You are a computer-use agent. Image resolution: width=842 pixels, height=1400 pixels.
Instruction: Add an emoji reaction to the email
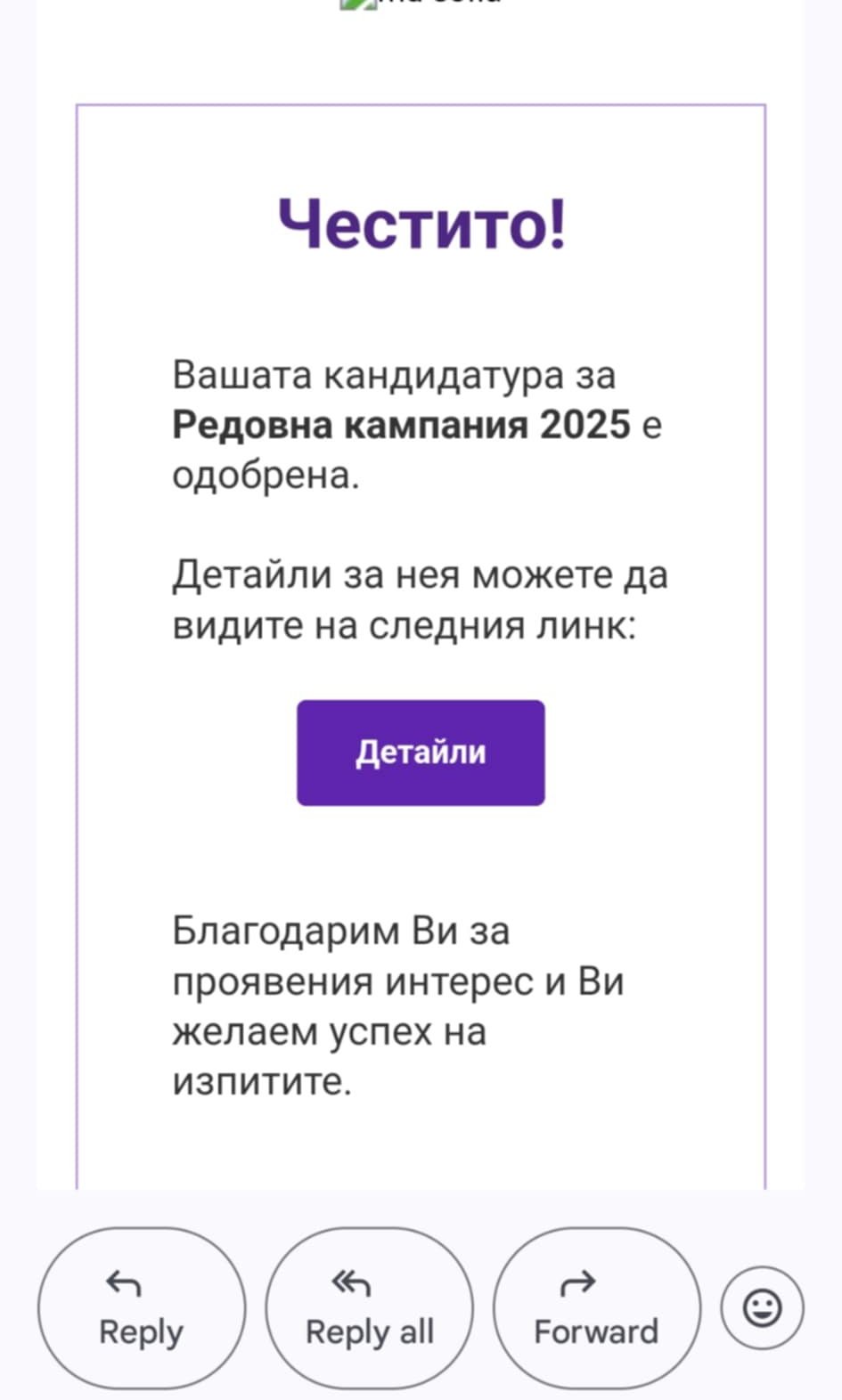[763, 1308]
